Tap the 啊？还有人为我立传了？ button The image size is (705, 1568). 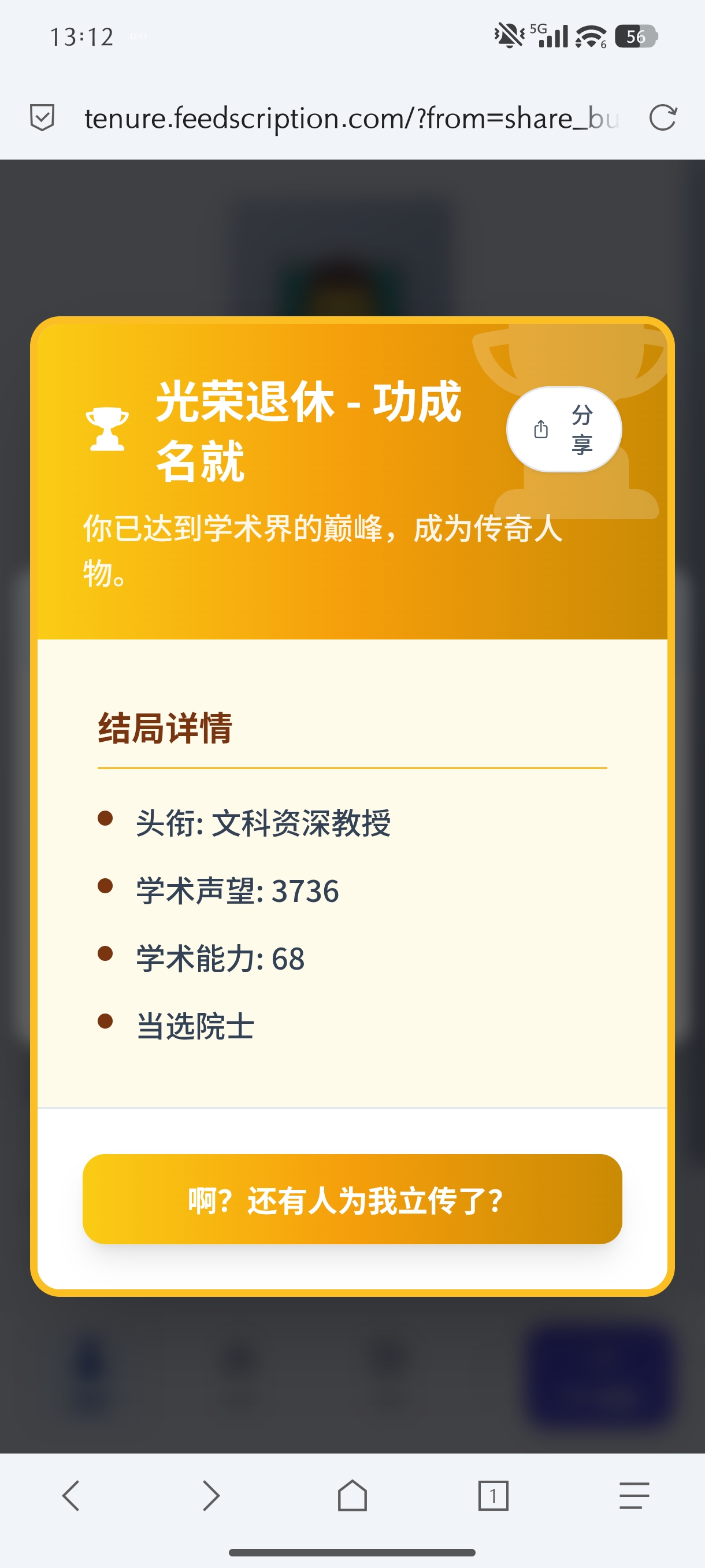pyautogui.click(x=351, y=1199)
